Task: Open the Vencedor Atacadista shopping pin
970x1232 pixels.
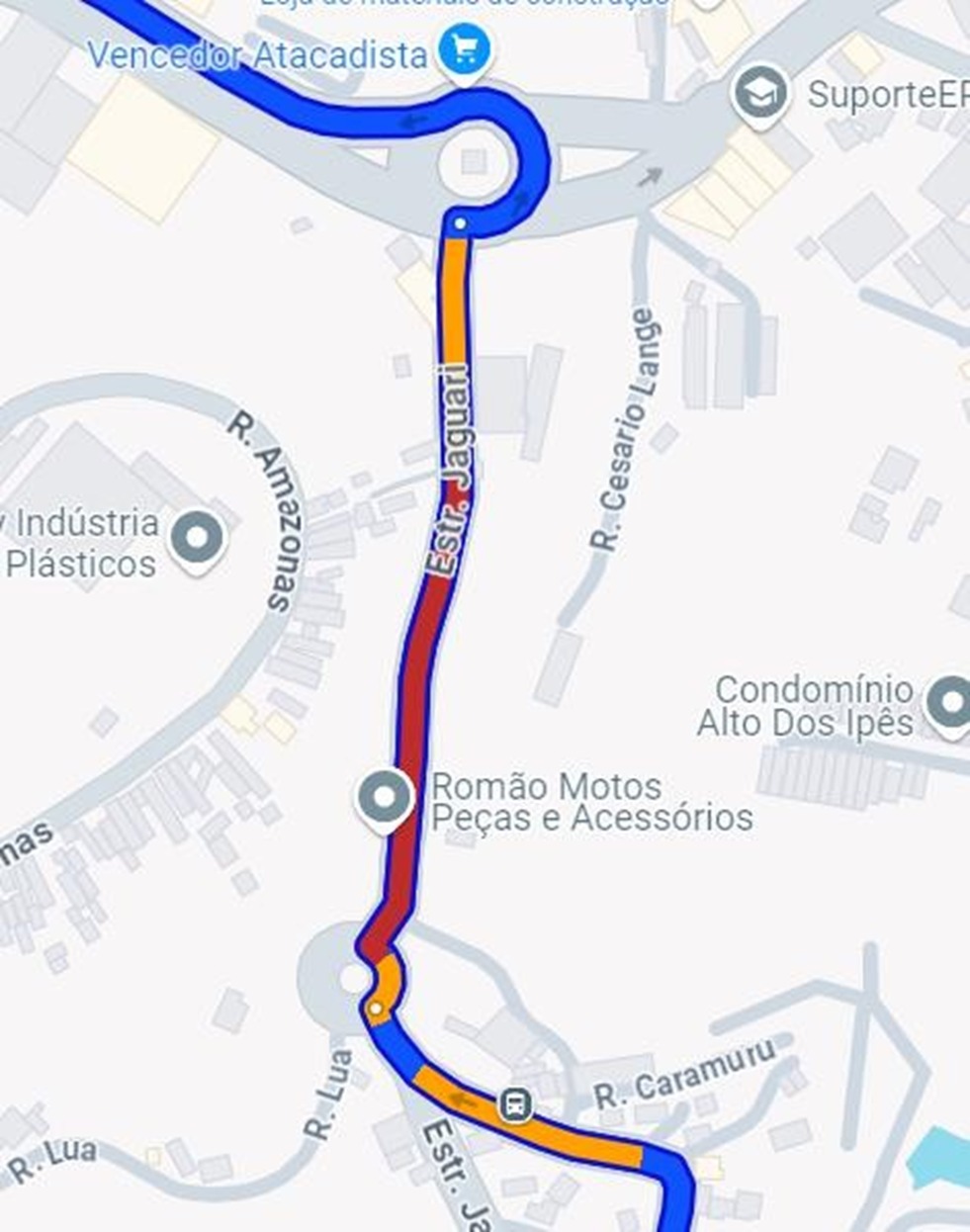Action: click(464, 49)
